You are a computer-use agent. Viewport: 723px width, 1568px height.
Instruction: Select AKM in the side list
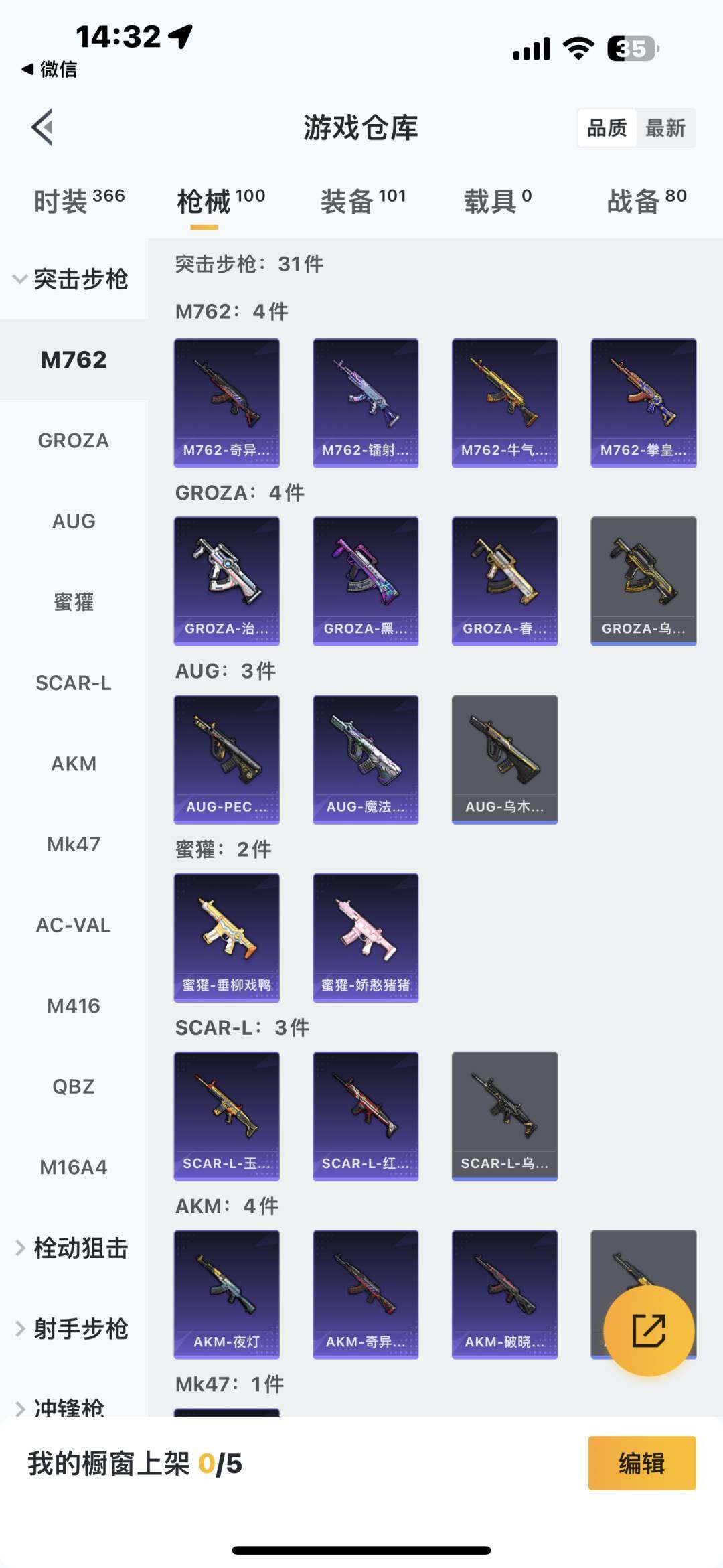[74, 764]
